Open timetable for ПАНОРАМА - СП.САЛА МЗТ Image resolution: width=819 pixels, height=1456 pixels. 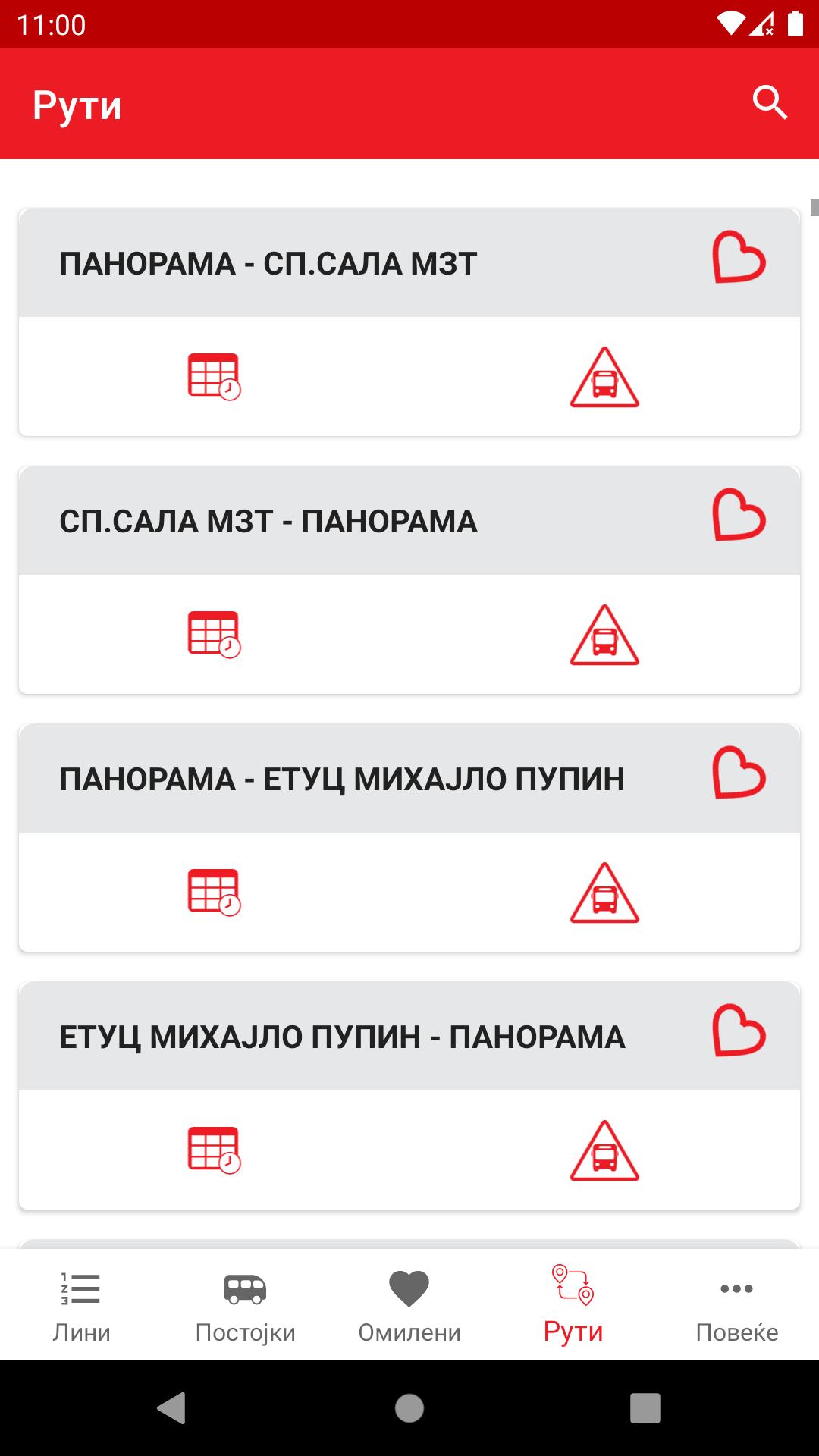point(214,377)
